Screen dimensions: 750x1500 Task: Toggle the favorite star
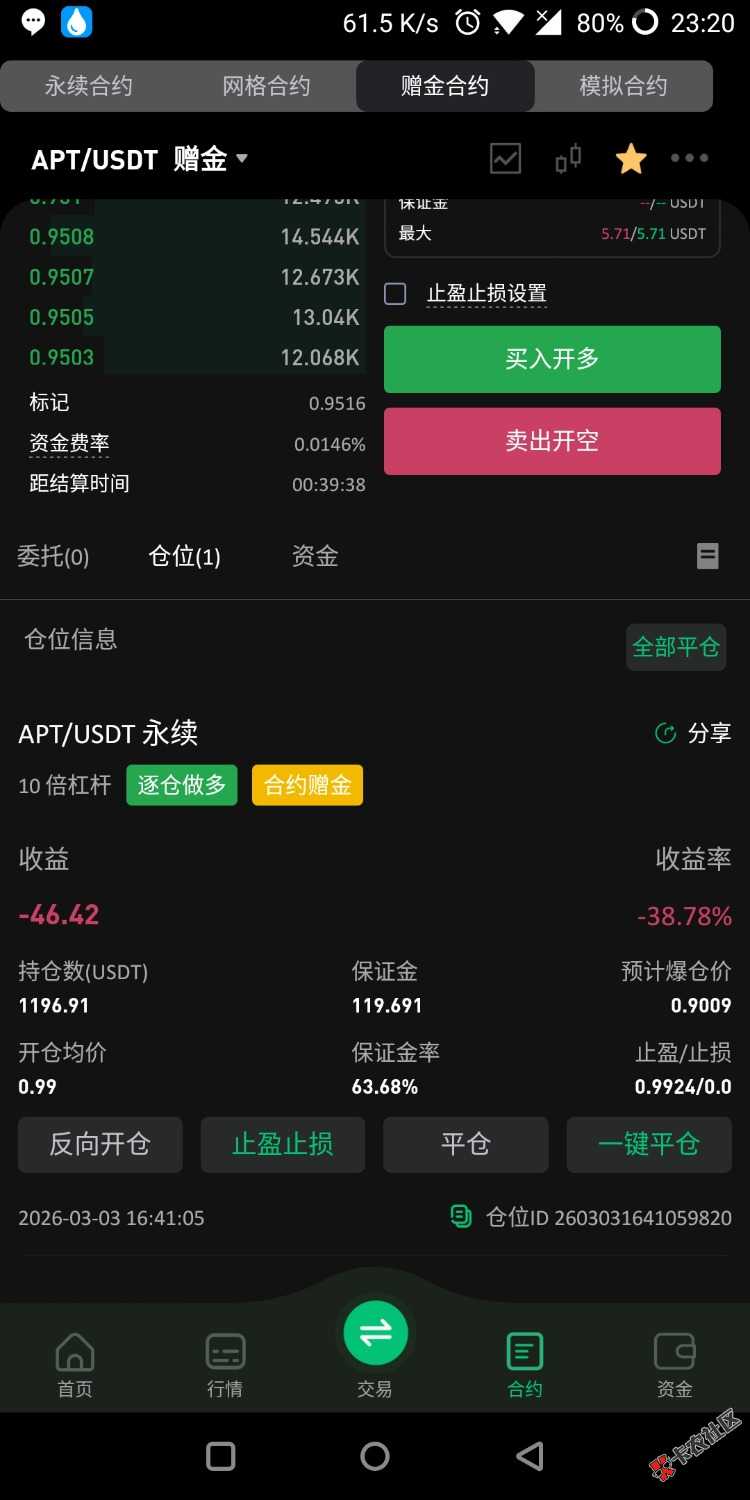coord(631,158)
